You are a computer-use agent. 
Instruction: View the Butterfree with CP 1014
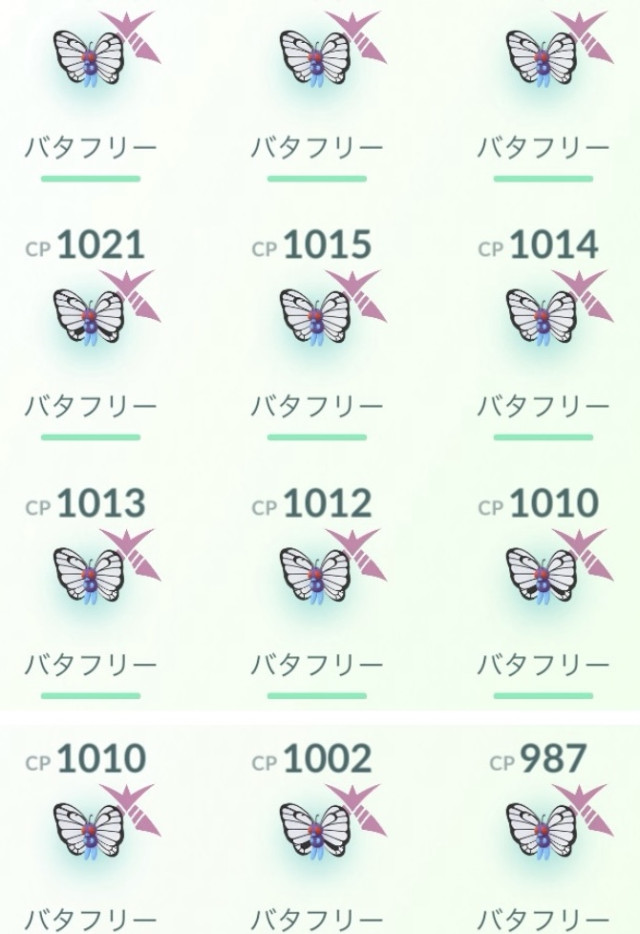tap(542, 315)
